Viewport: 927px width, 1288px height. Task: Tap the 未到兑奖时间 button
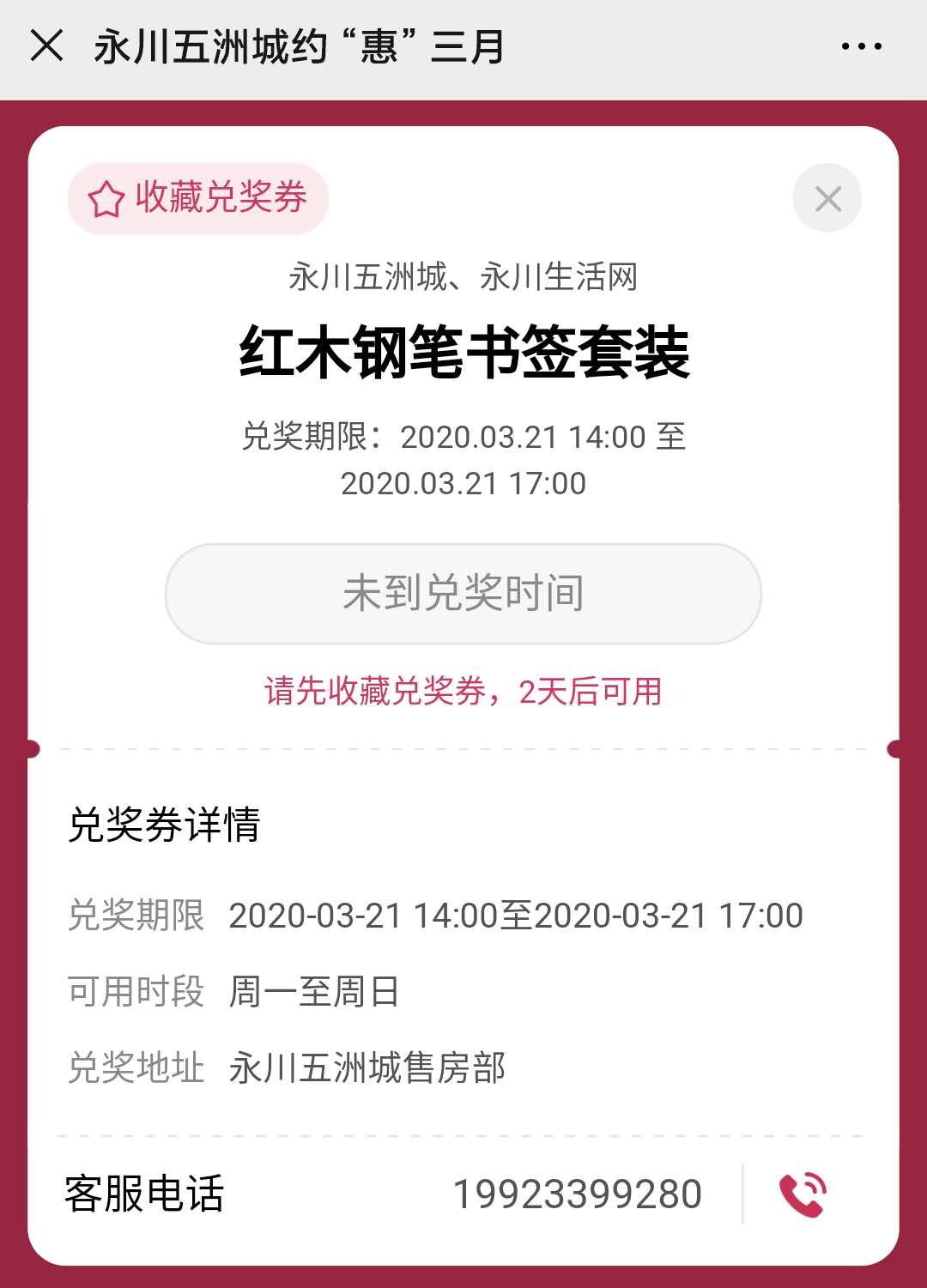463,593
